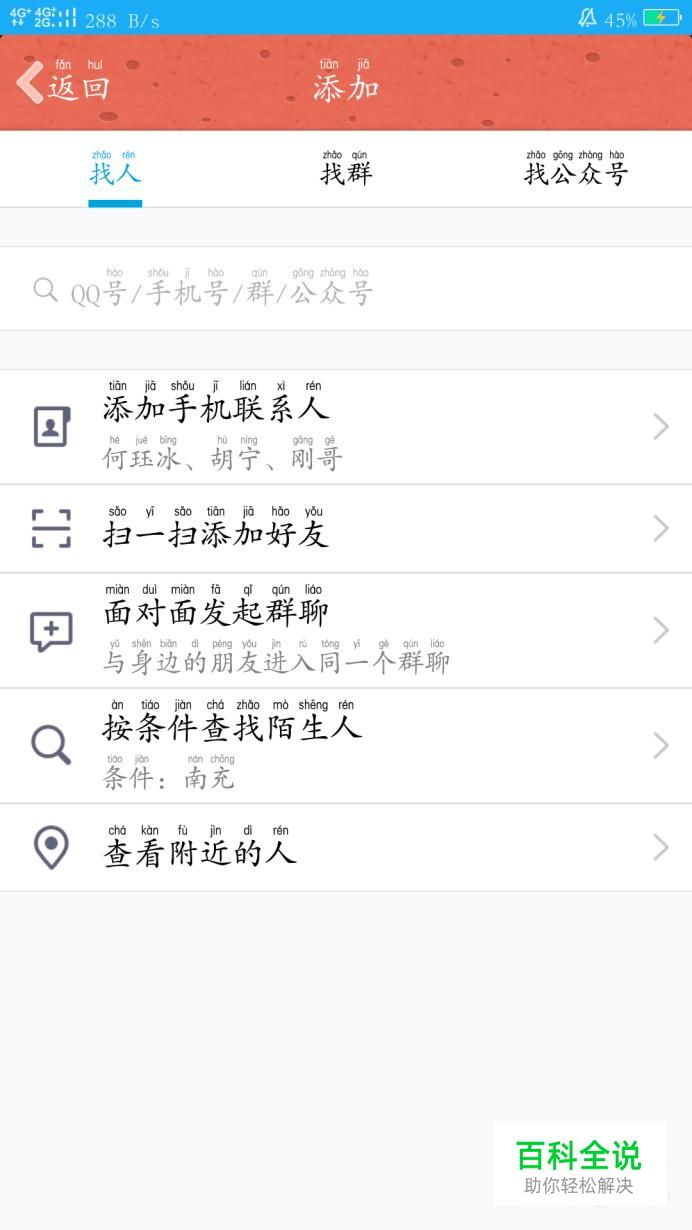The image size is (692, 1230).
Task: Start 面对面发起群聊
Action: click(x=346, y=630)
